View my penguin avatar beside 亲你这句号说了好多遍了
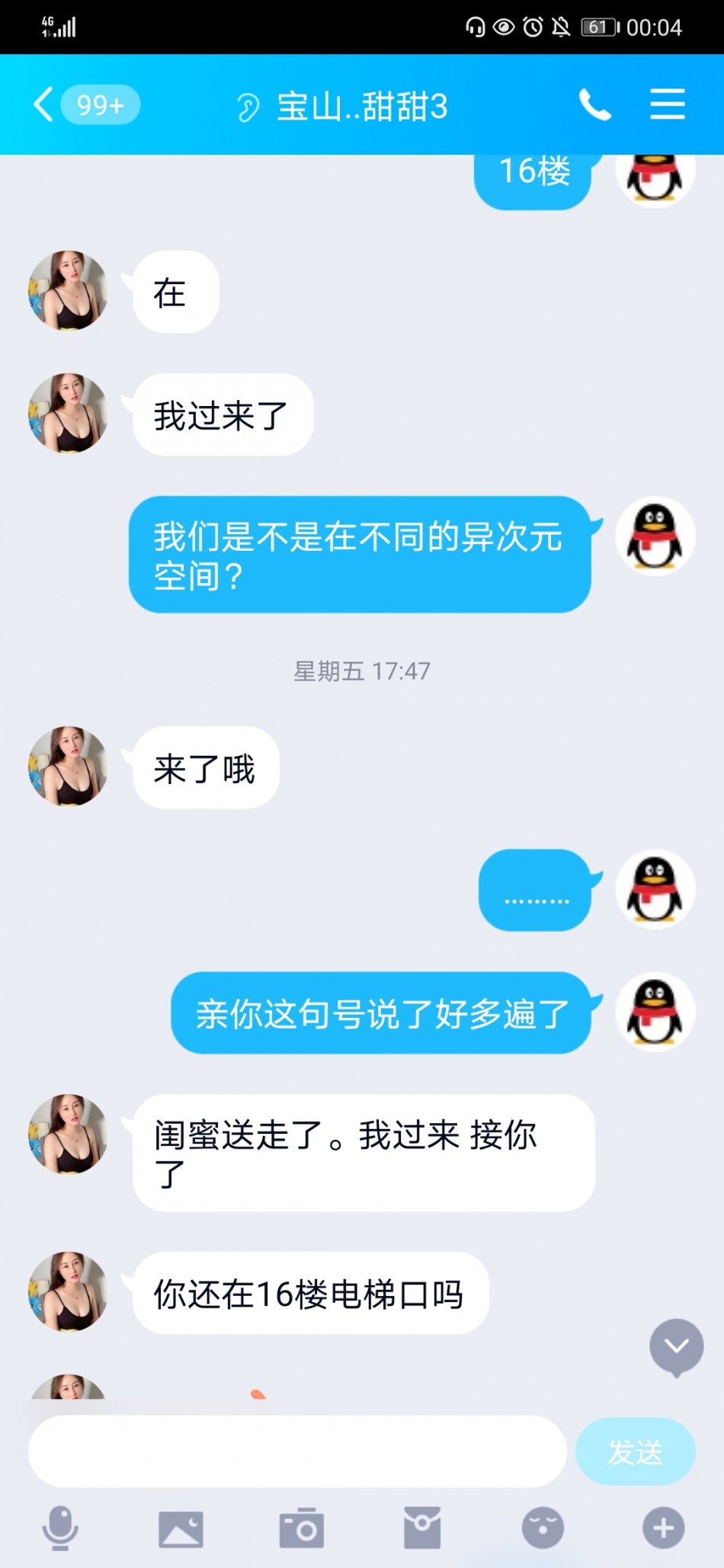Viewport: 724px width, 1568px height. click(x=655, y=1013)
